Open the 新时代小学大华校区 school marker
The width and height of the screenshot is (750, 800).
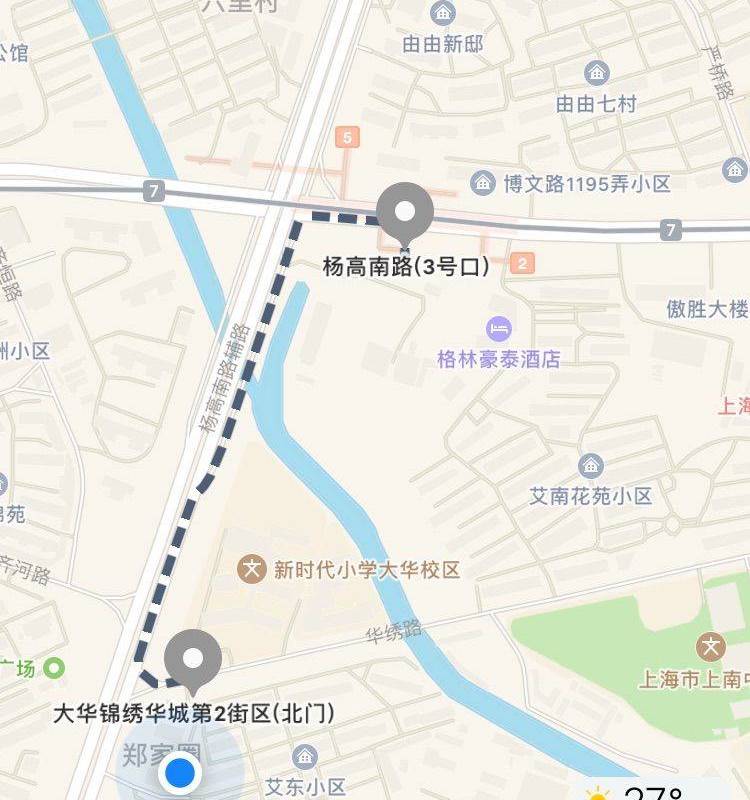(x=251, y=570)
